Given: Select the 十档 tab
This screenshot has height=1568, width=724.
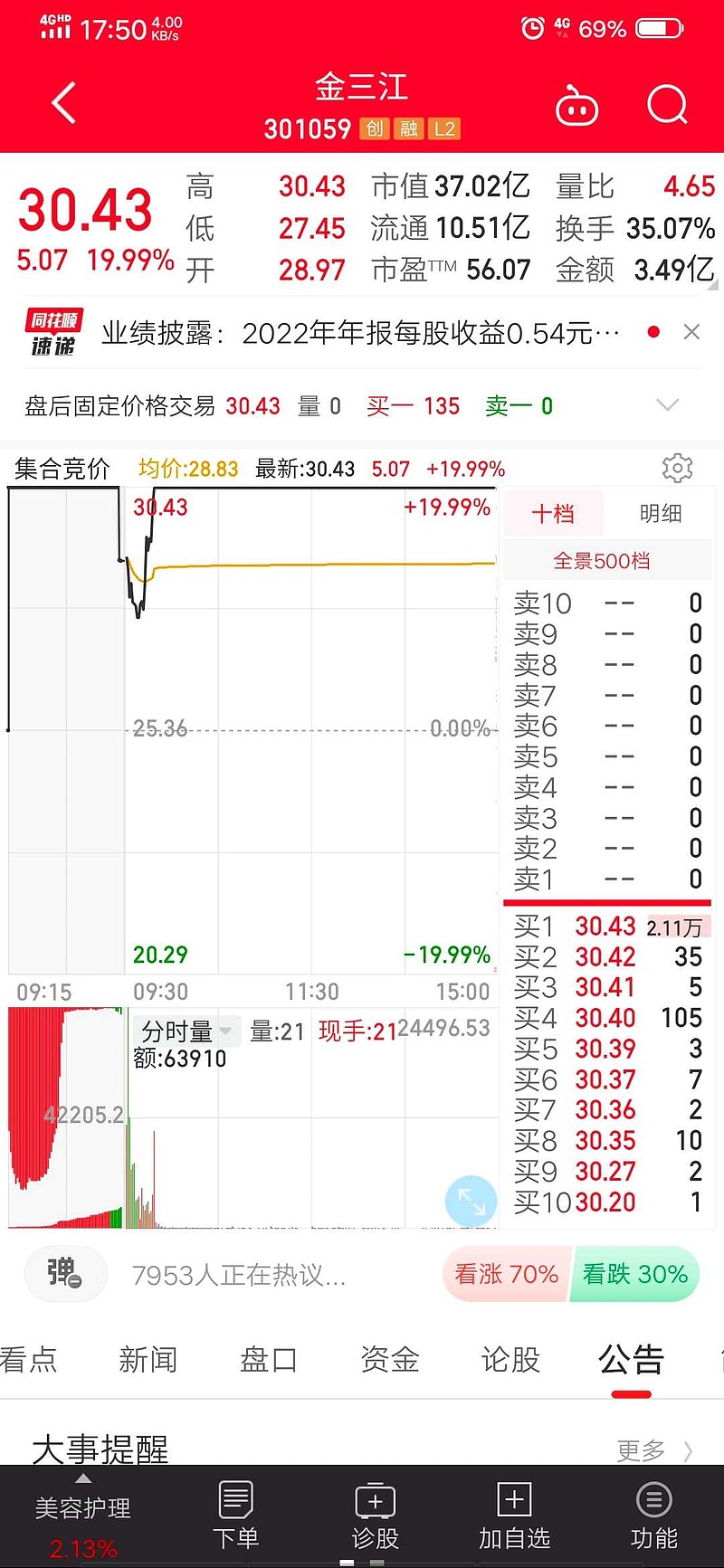Looking at the screenshot, I should pos(553,514).
